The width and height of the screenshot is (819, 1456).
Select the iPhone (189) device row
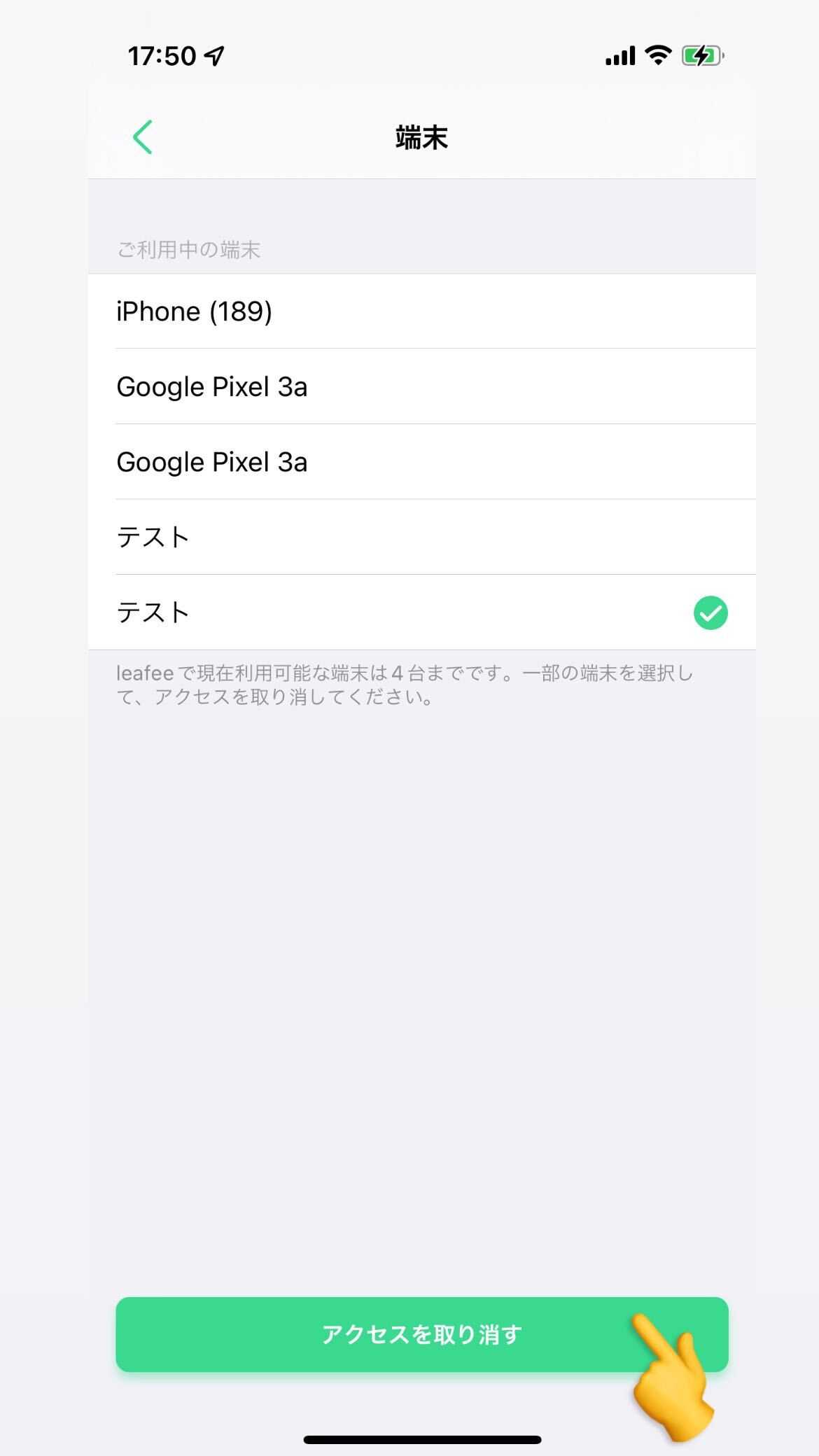pos(420,311)
